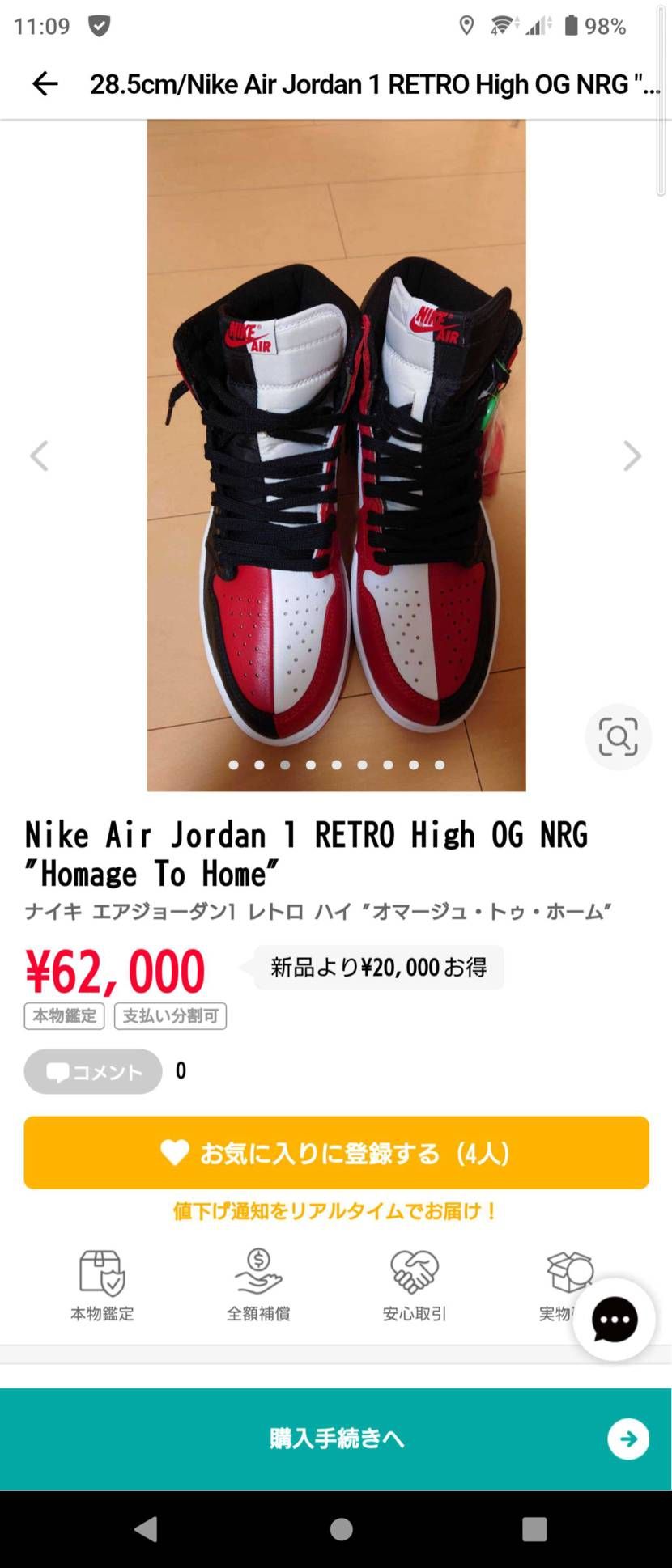Click the 本物鑑定 badge under the price
Viewport: 672px width, 1568px height.
[65, 1016]
